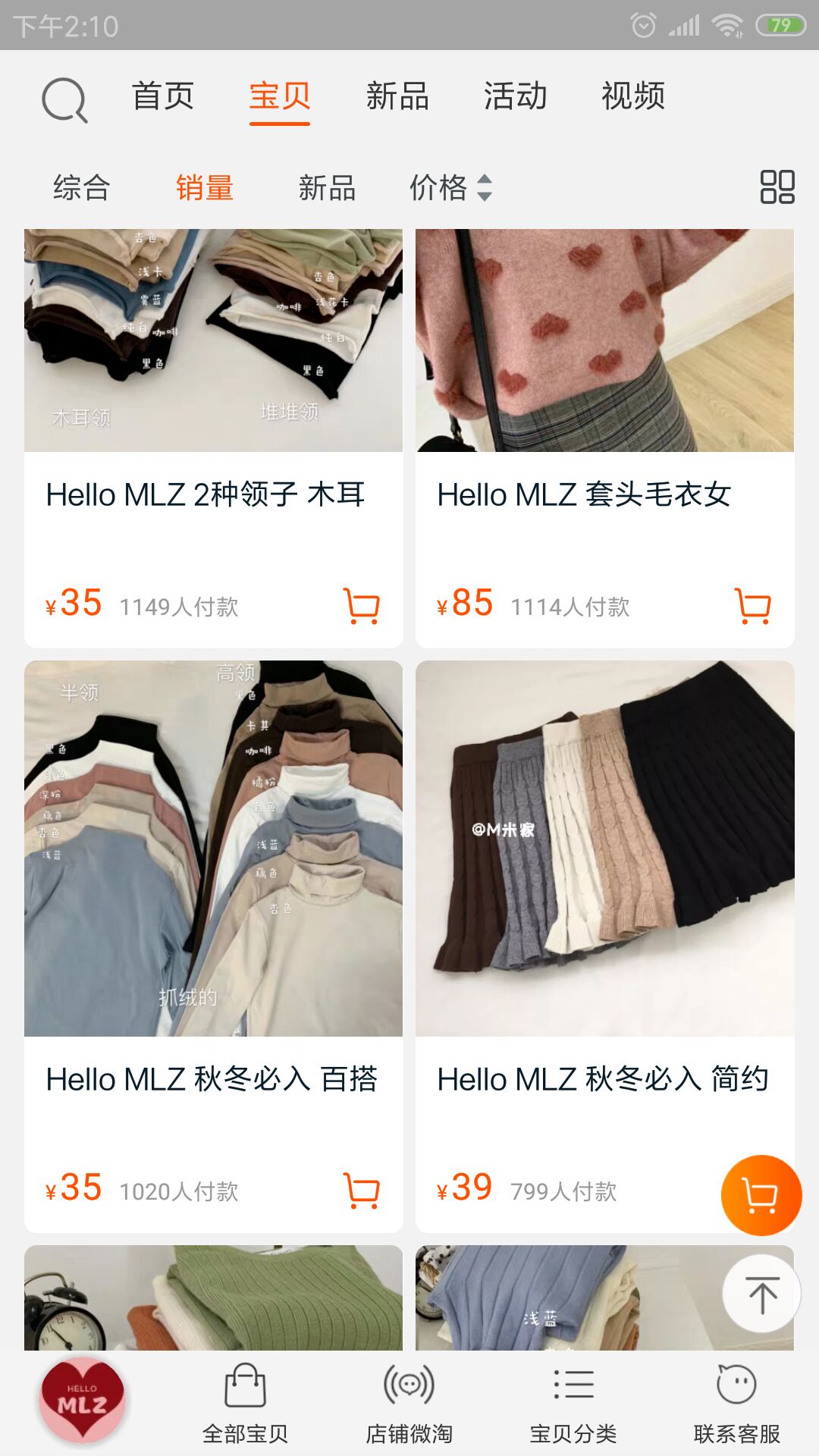Add the ¥35 木耳领 top to cart
The width and height of the screenshot is (819, 1456).
362,607
